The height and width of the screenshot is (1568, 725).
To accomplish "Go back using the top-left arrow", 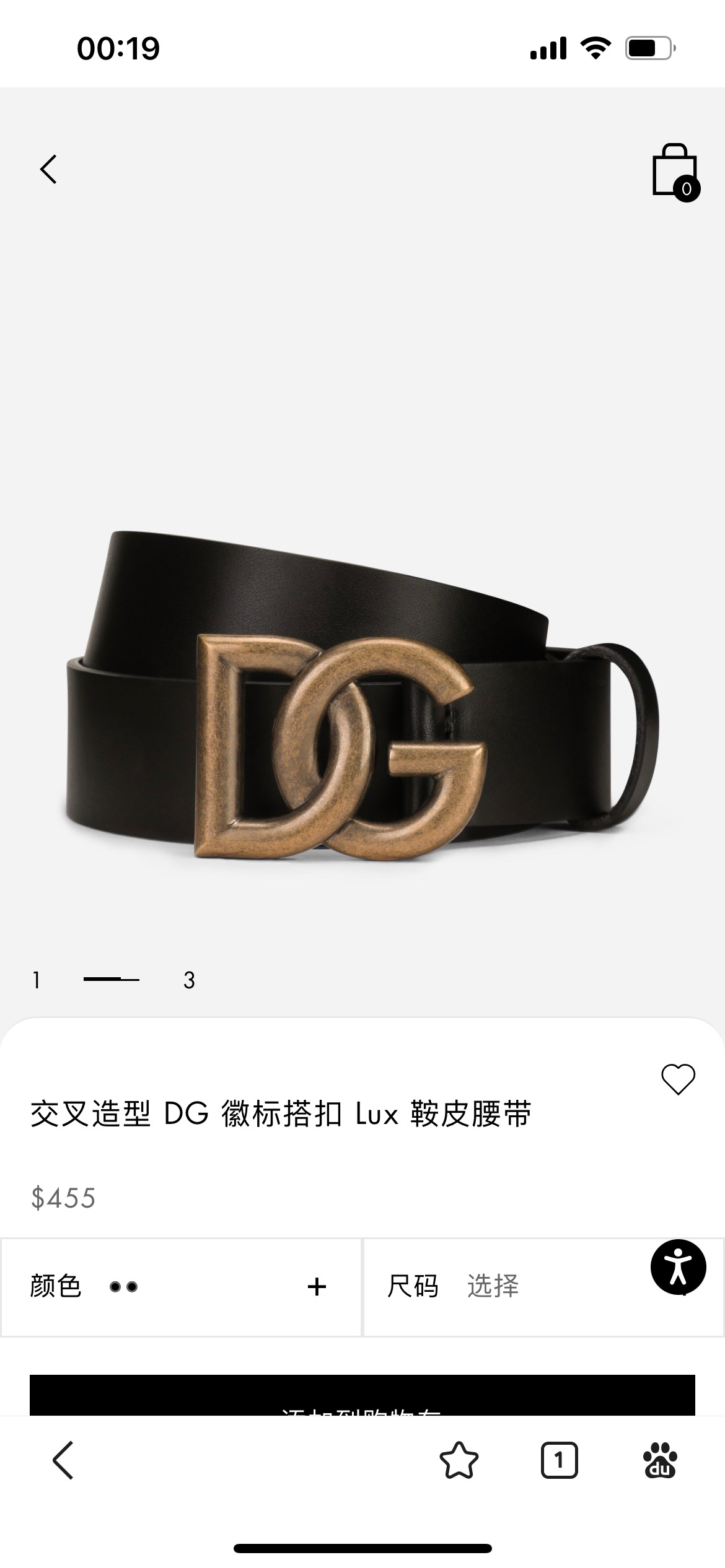I will click(48, 170).
